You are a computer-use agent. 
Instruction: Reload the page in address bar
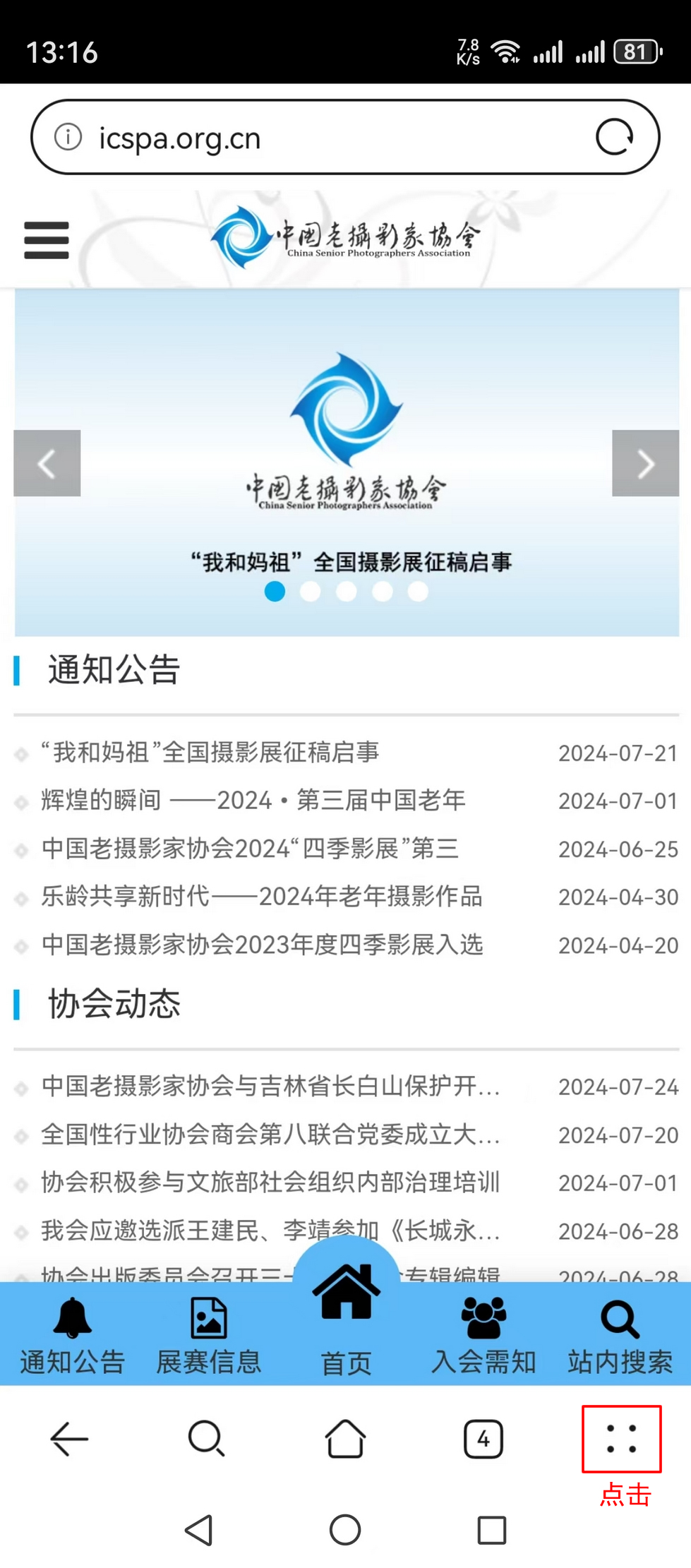[614, 137]
